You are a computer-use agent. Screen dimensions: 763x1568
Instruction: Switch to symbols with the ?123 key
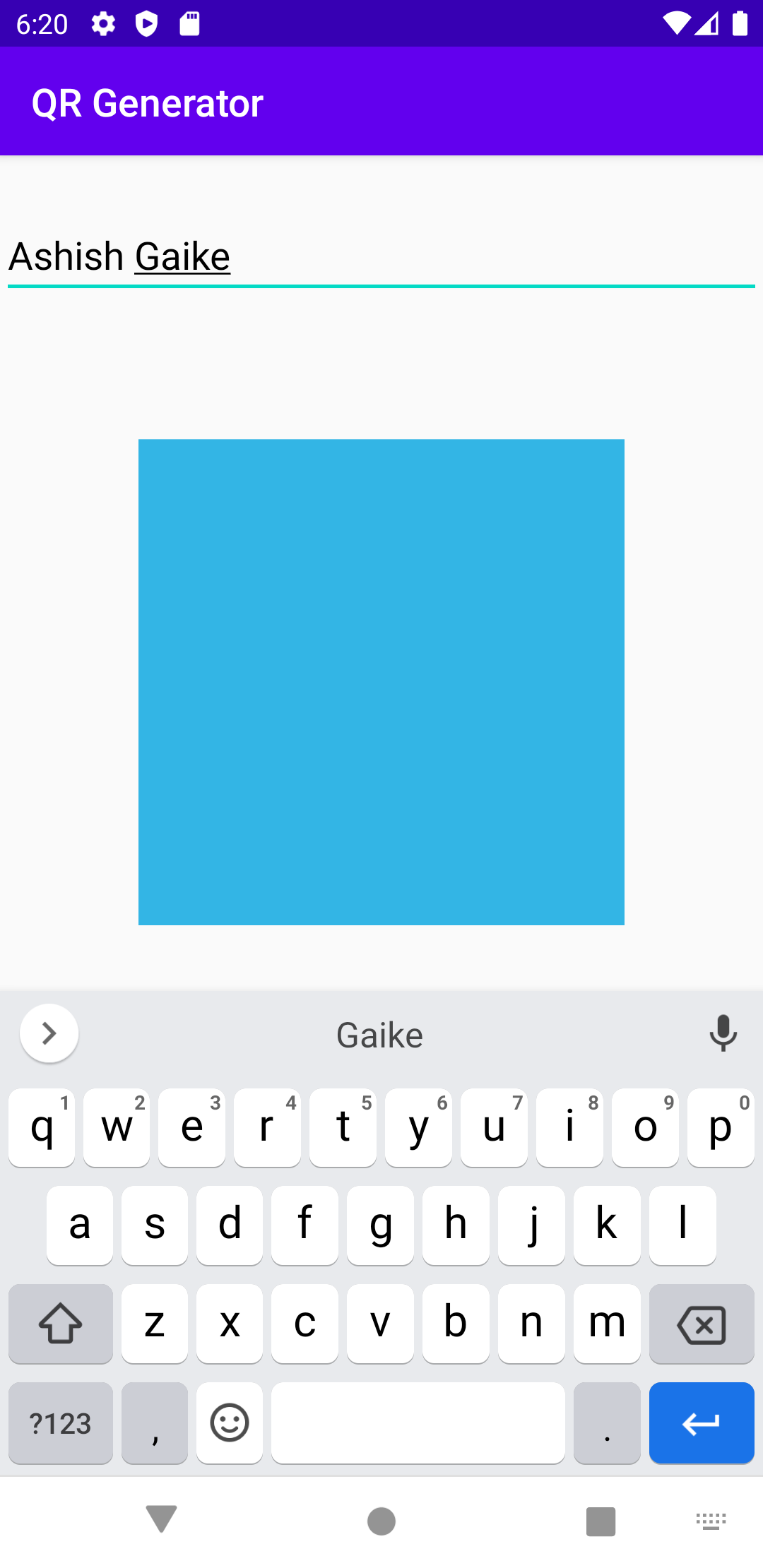pyautogui.click(x=60, y=1423)
